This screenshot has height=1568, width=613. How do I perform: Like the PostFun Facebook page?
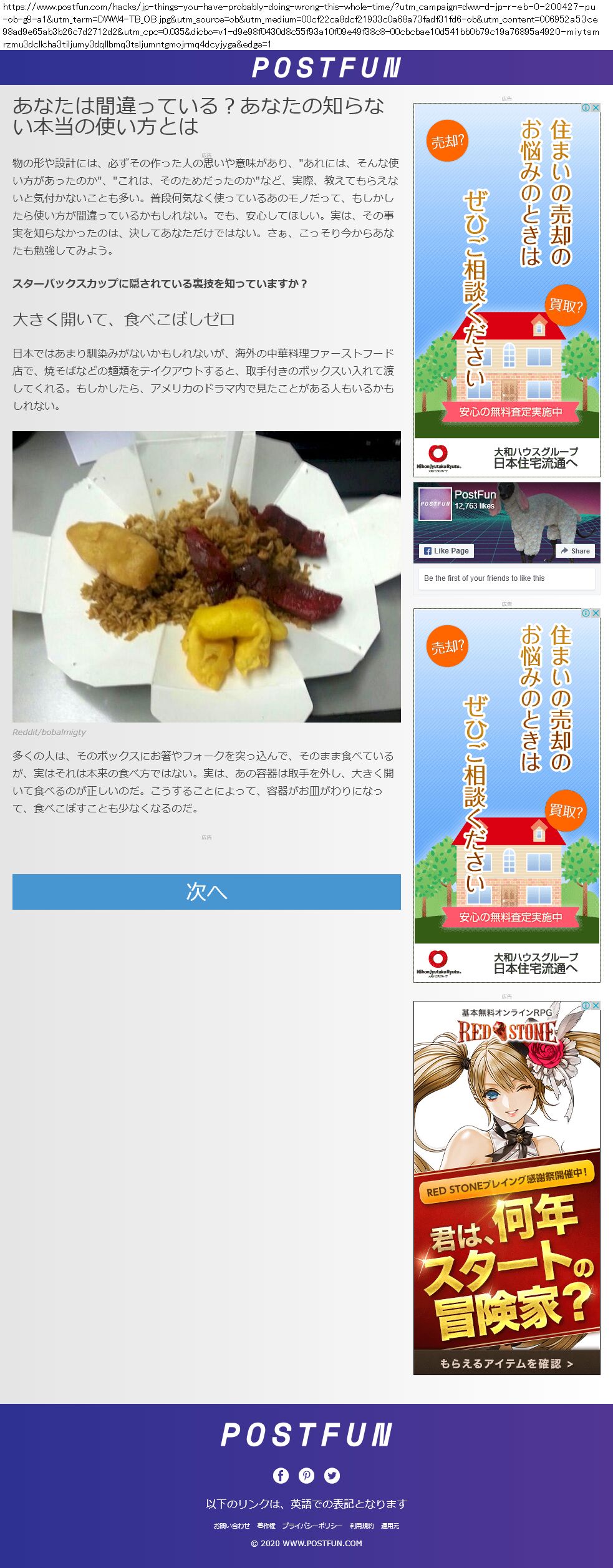[x=446, y=551]
